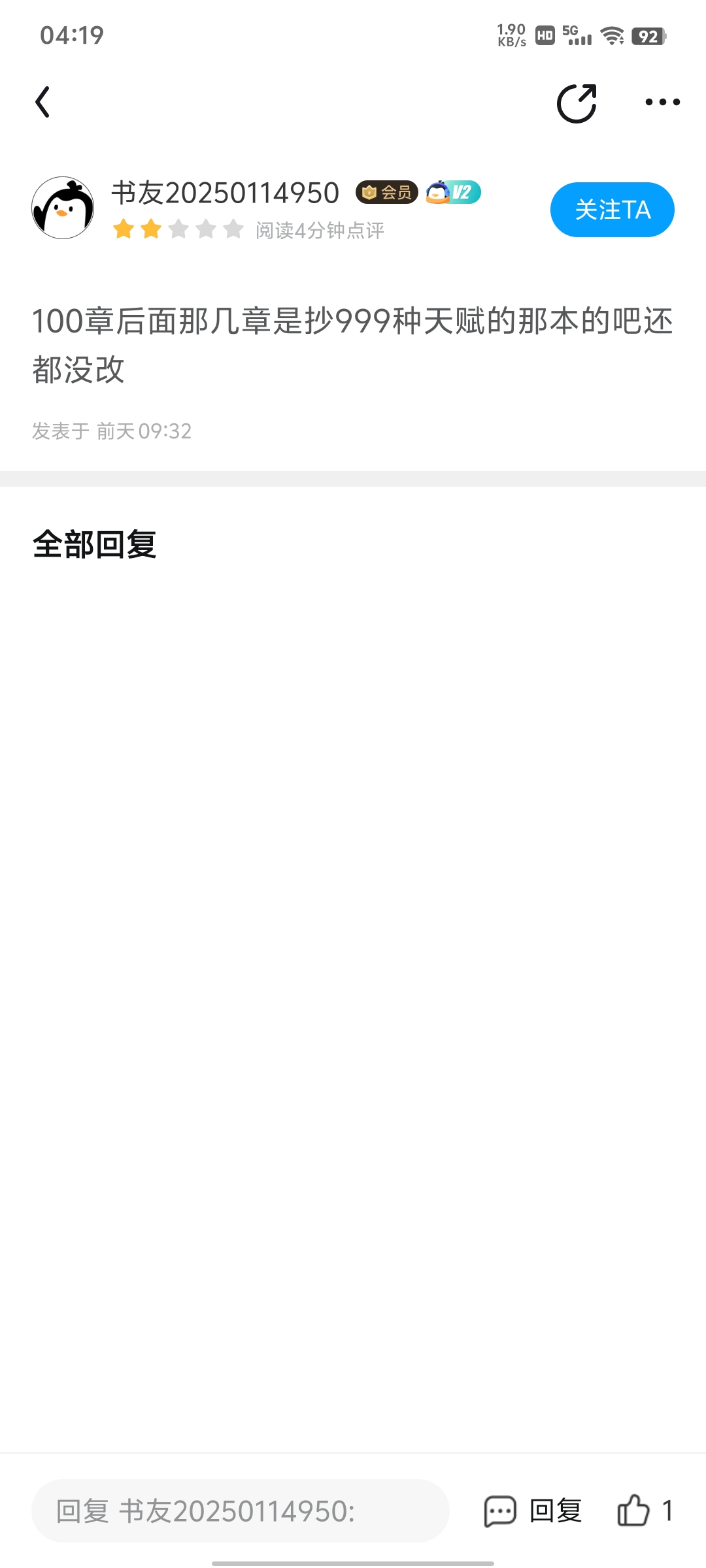
Task: Focus the reply input field
Action: [x=240, y=1511]
